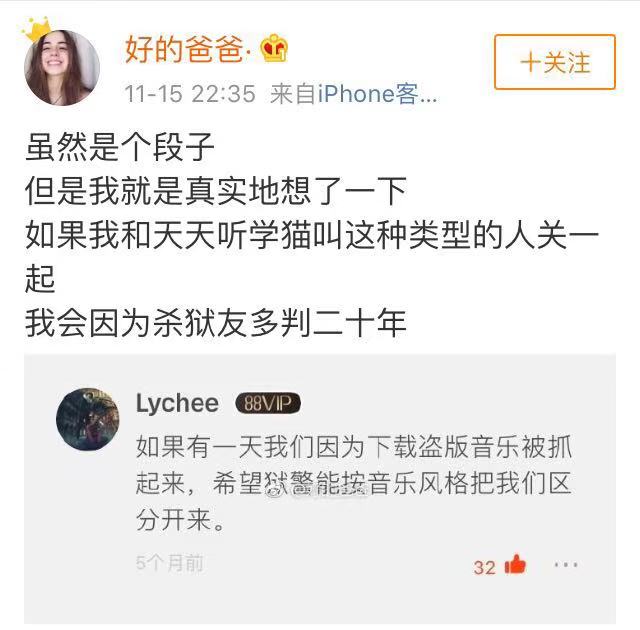
Task: Follow the user 好的爸爸
Action: 555,62
